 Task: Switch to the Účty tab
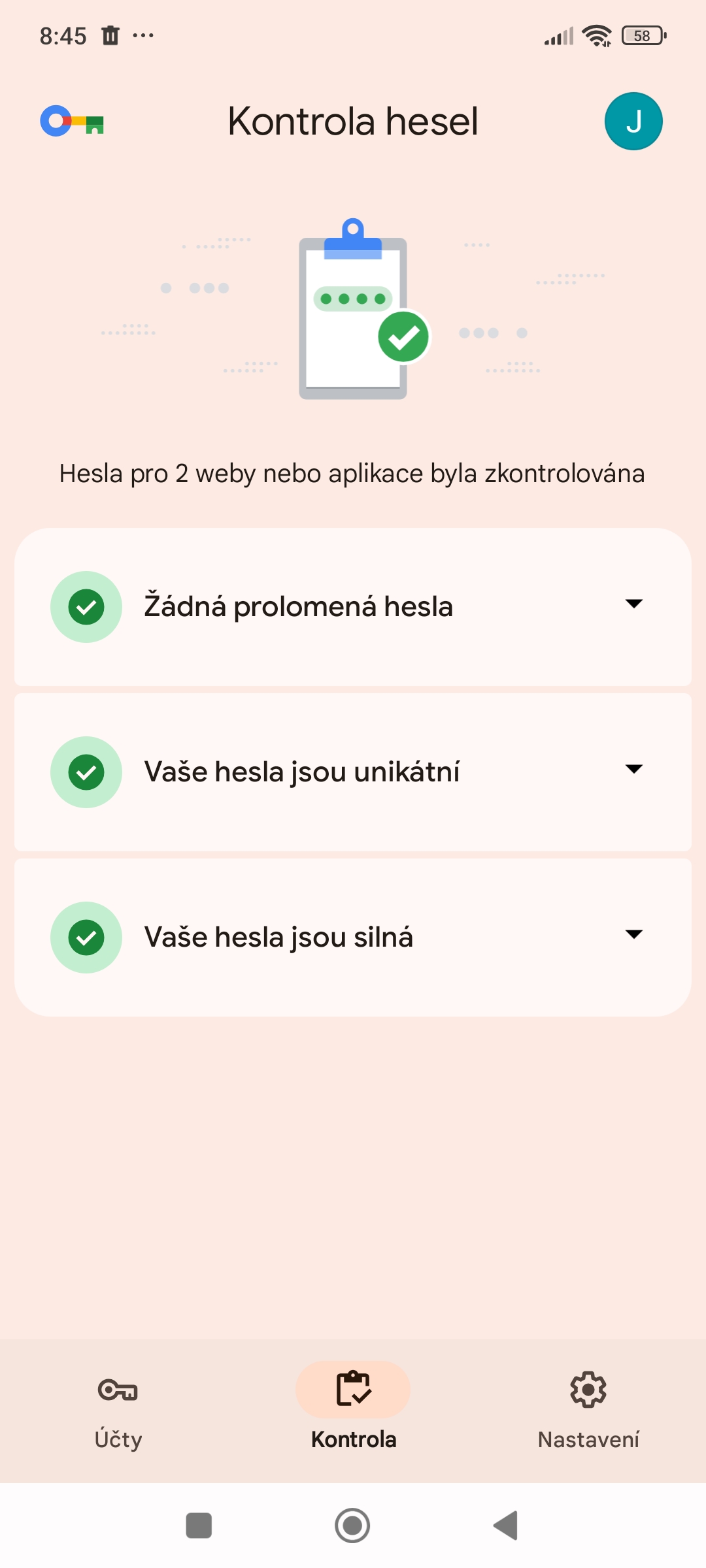tap(118, 1410)
